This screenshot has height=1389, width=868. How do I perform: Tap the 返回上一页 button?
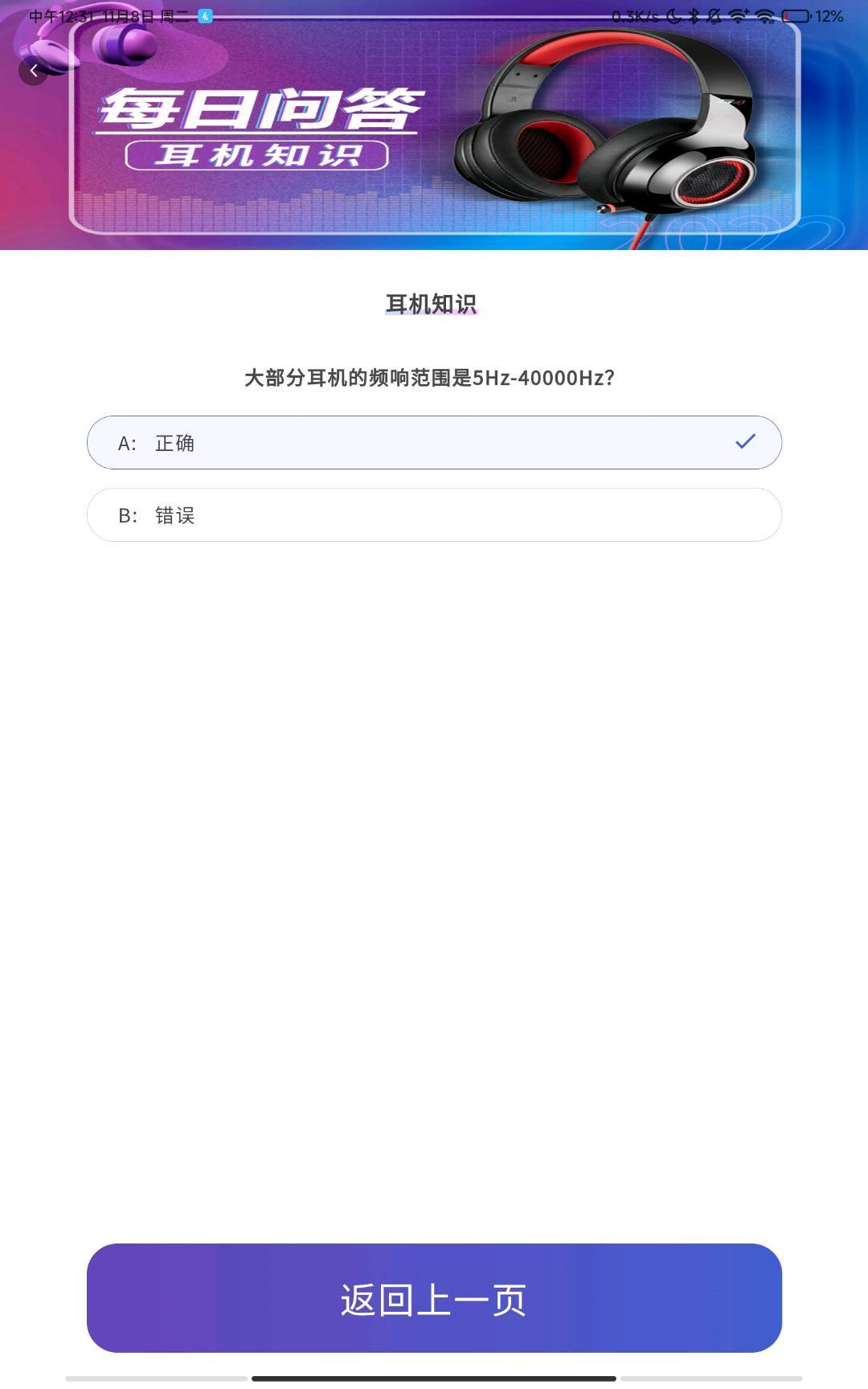[434, 1297]
